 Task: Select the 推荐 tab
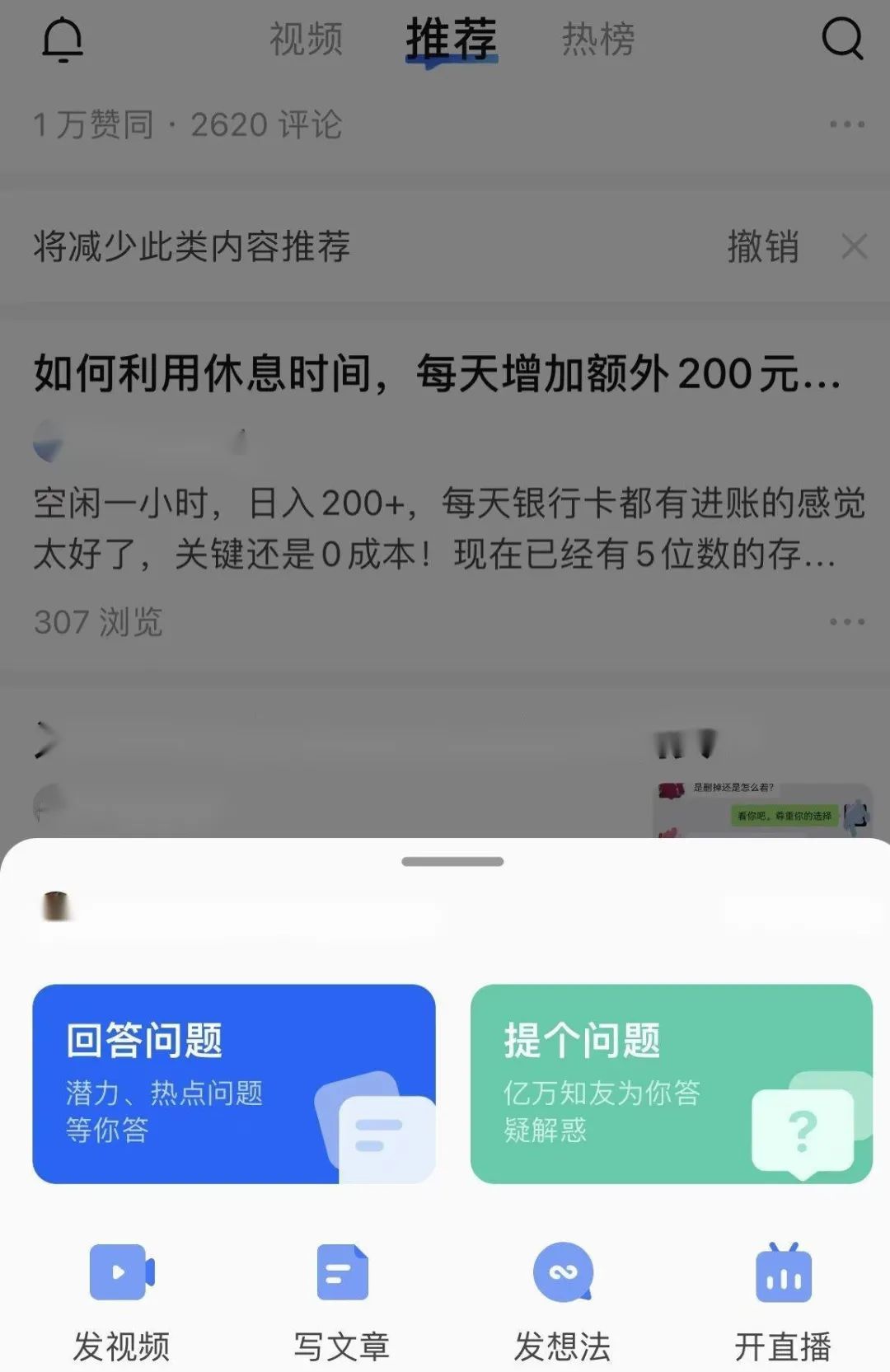452,40
